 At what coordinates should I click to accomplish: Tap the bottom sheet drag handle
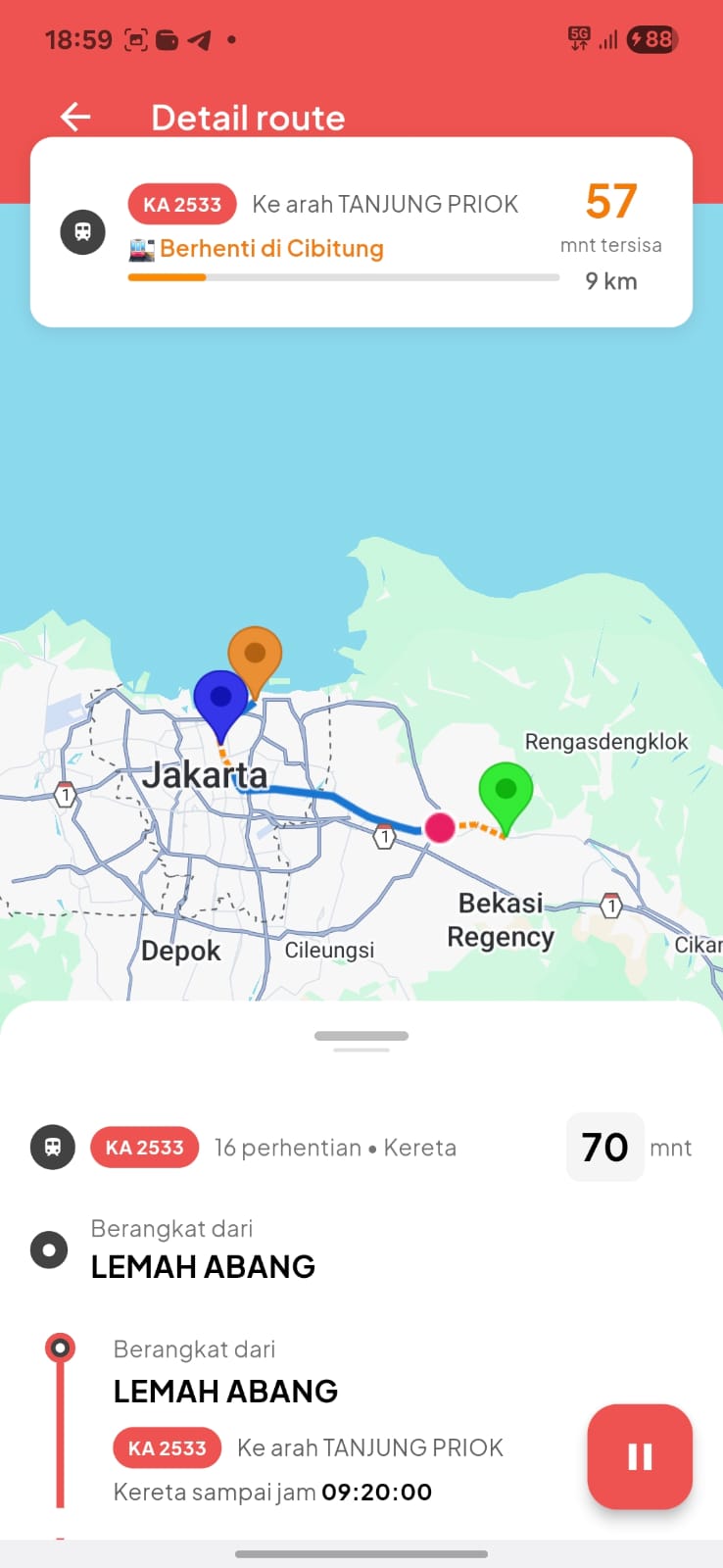(x=361, y=1036)
